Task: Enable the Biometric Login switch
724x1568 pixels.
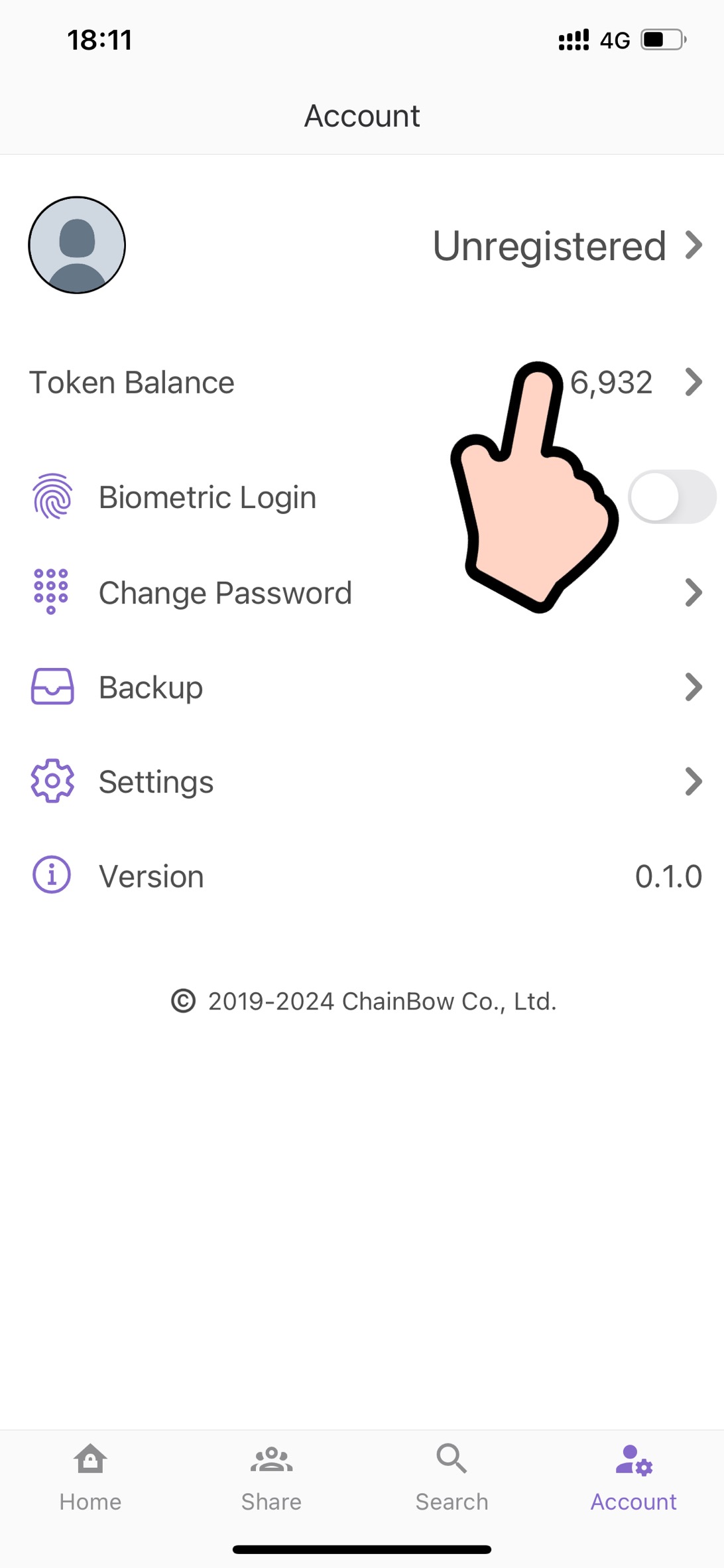Action: [671, 497]
